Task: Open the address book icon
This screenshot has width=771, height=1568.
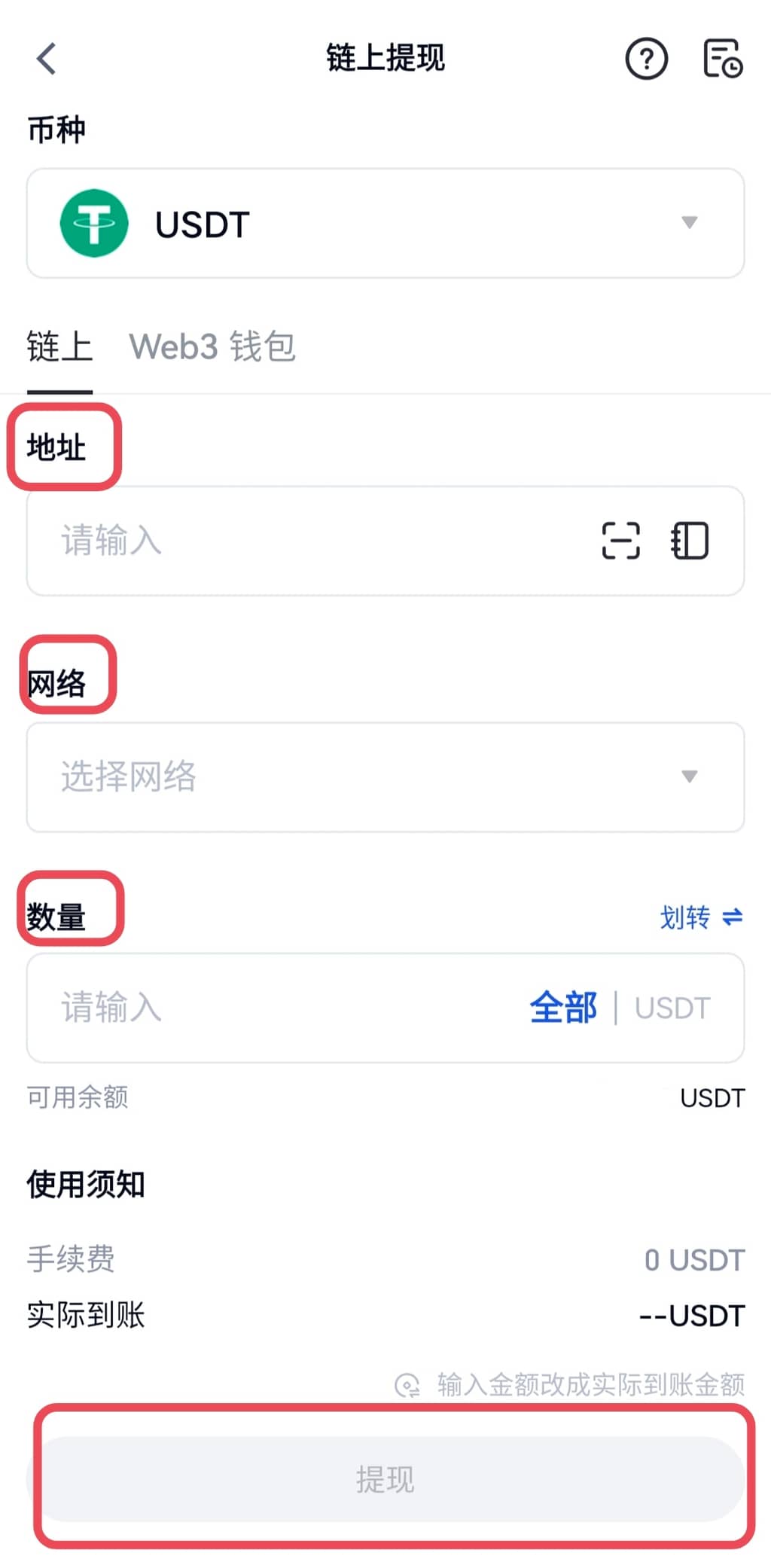Action: 690,541
